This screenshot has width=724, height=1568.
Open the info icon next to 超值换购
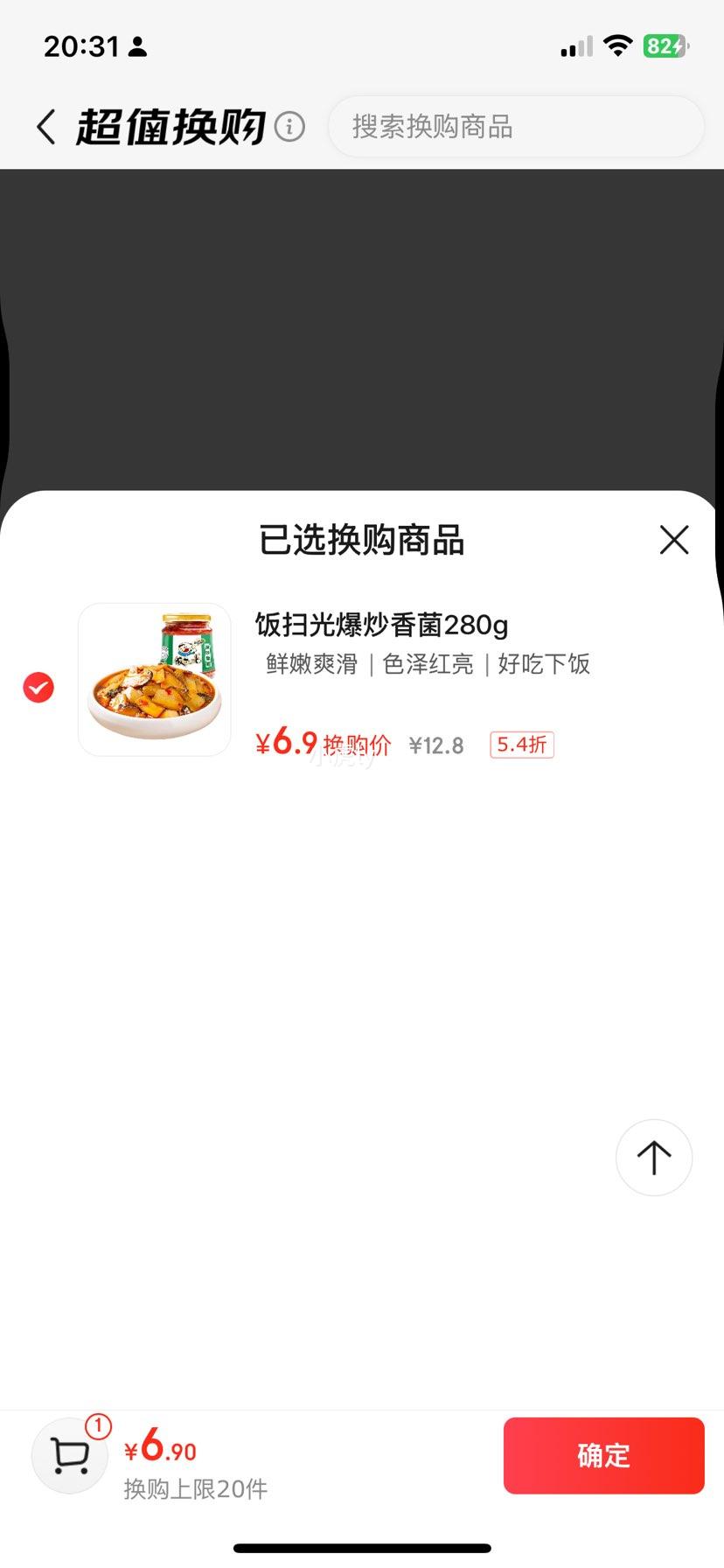(289, 127)
